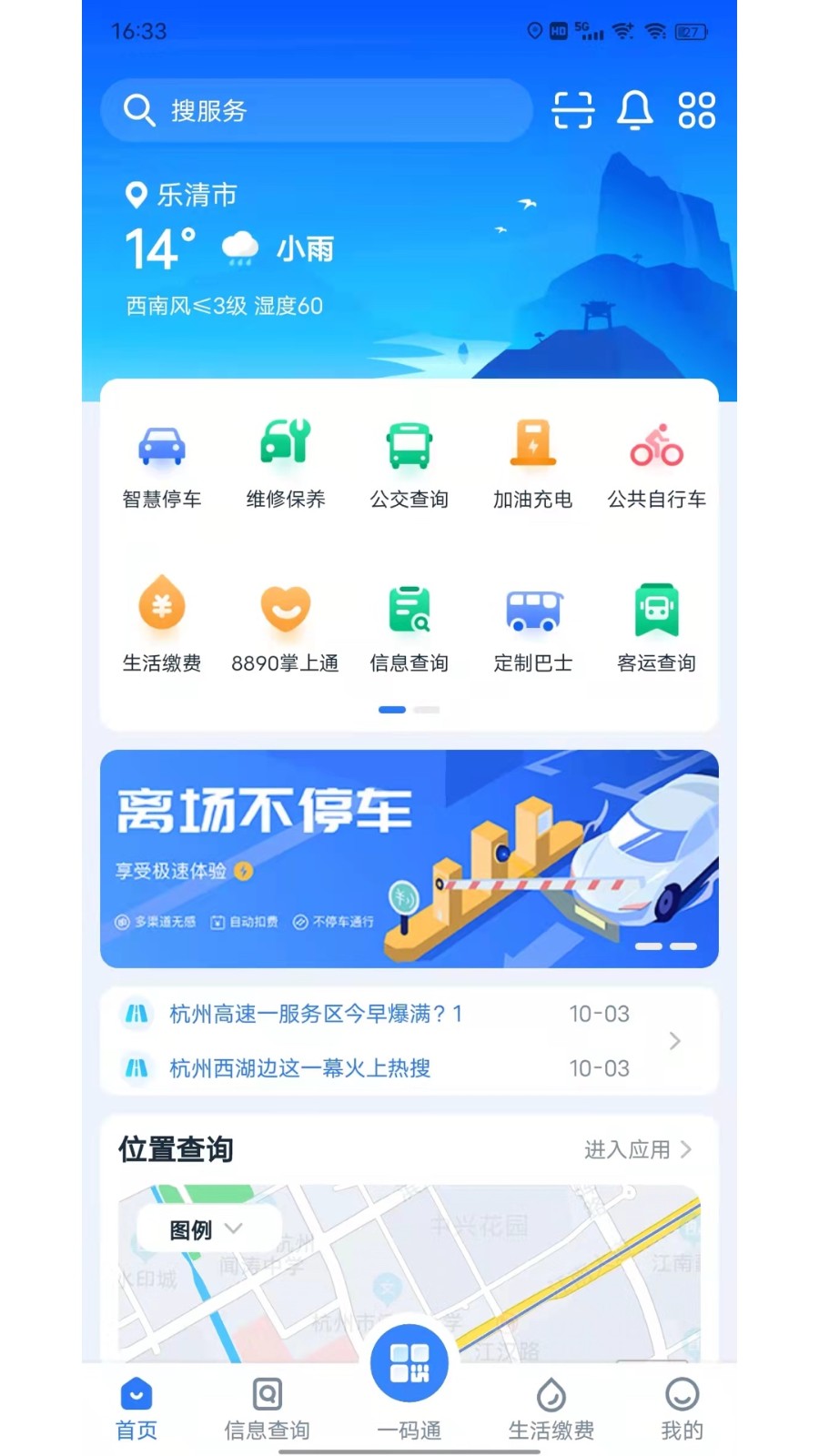The image size is (819, 1456).
Task: Open the scan code icon
Action: tap(572, 110)
